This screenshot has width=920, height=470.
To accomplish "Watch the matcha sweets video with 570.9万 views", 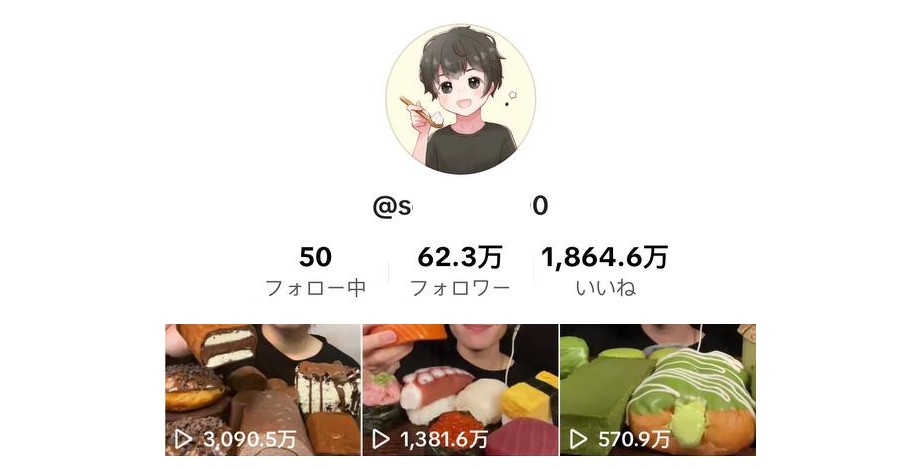I will tap(657, 390).
